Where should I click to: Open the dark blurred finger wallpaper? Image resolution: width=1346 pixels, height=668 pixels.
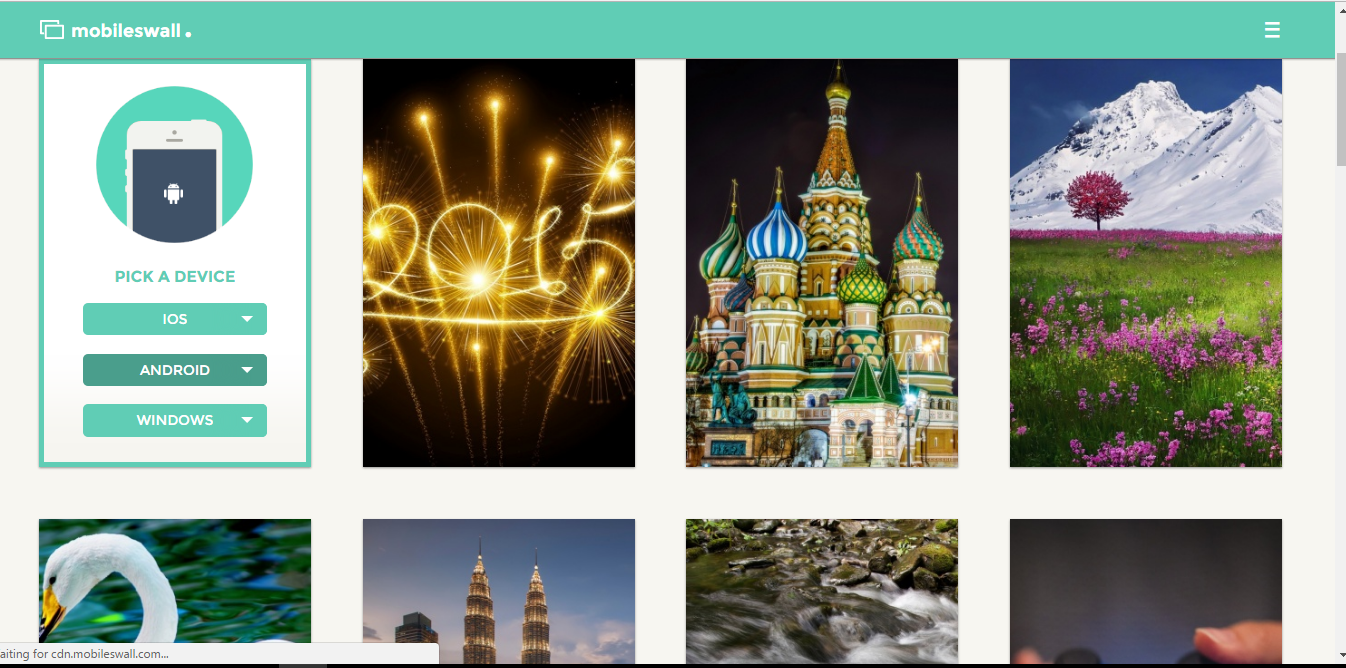click(x=1145, y=590)
